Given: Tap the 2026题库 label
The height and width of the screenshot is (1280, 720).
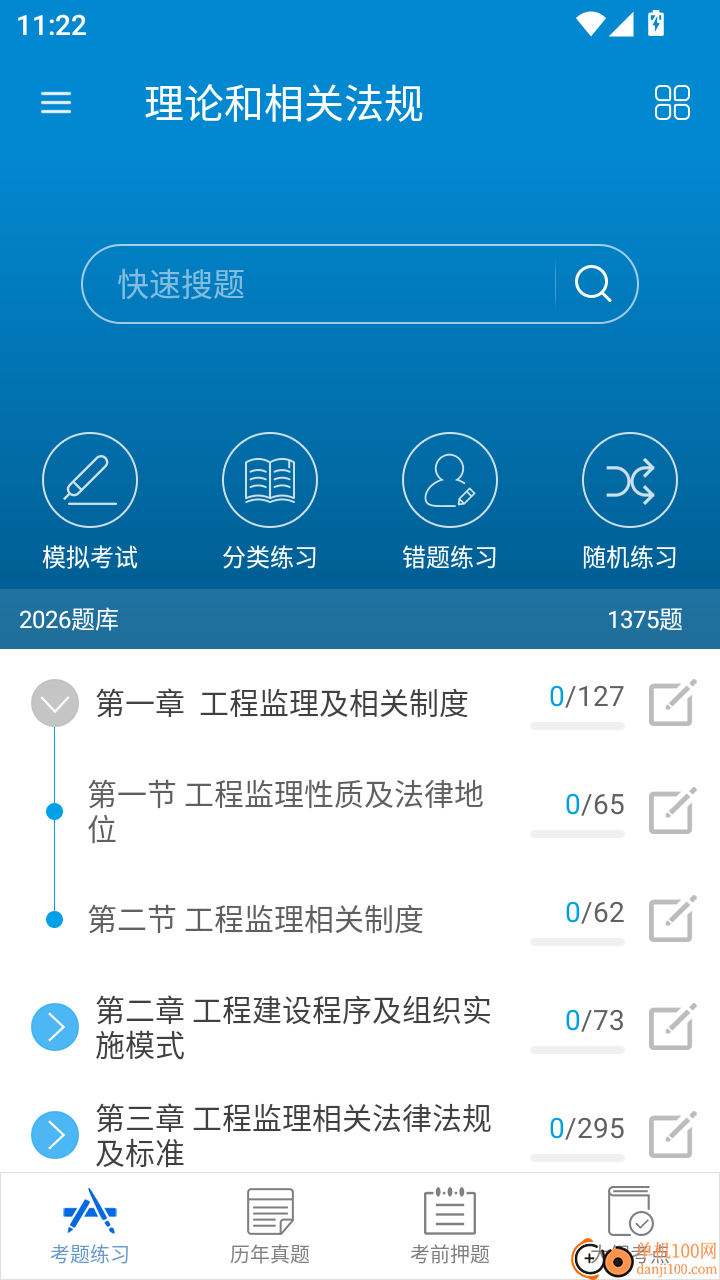Looking at the screenshot, I should pyautogui.click(x=68, y=619).
